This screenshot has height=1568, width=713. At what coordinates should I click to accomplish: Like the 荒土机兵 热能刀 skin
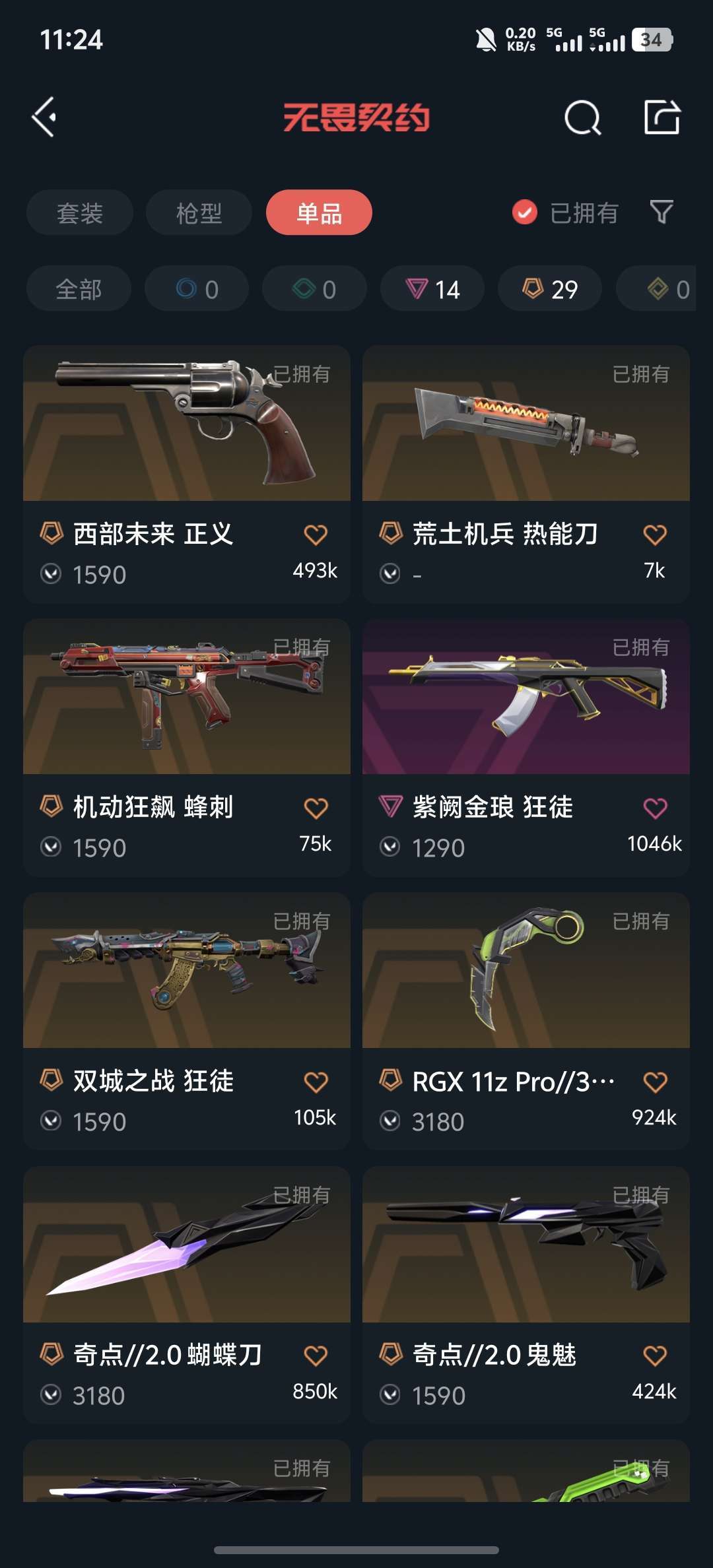[x=655, y=535]
